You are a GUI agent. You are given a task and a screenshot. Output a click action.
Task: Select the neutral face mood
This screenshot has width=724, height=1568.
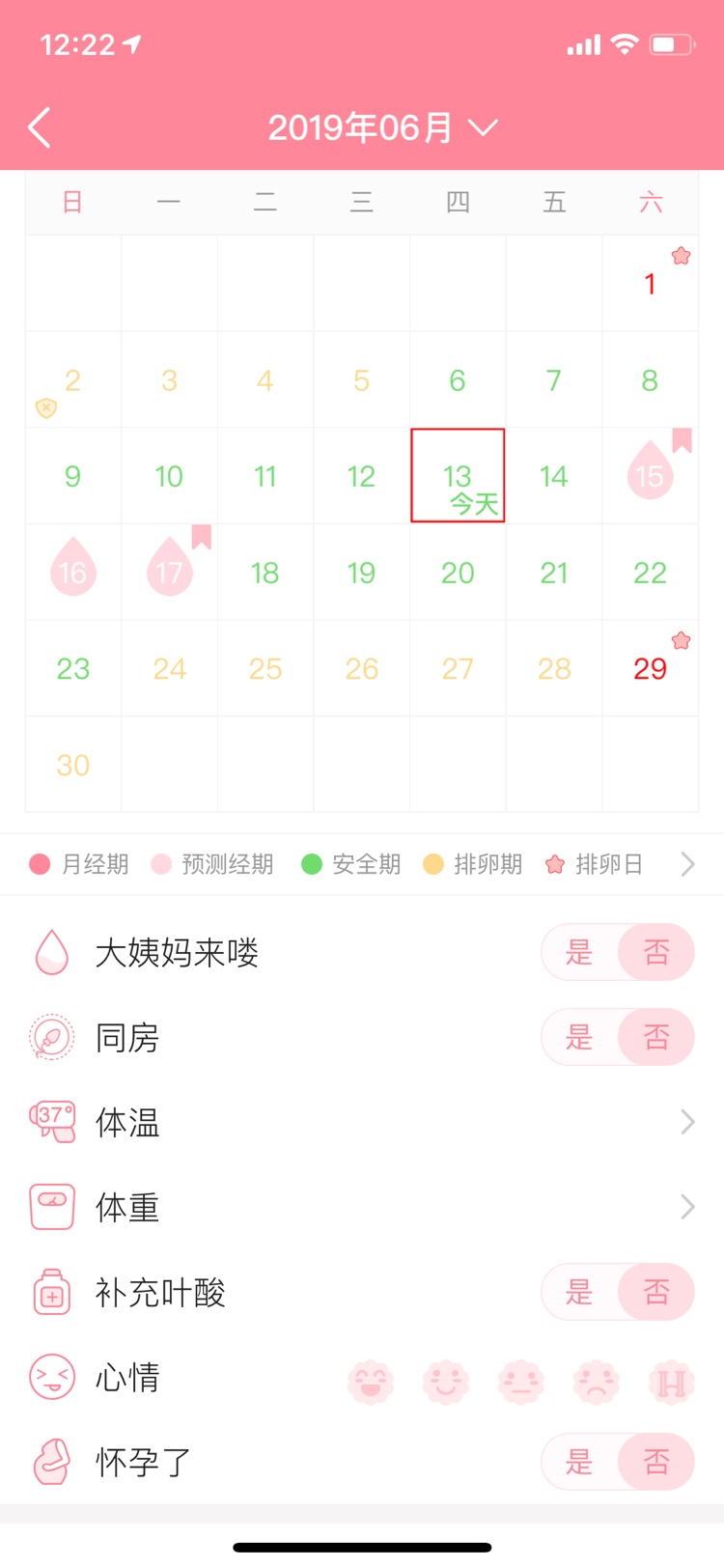coord(521,1383)
